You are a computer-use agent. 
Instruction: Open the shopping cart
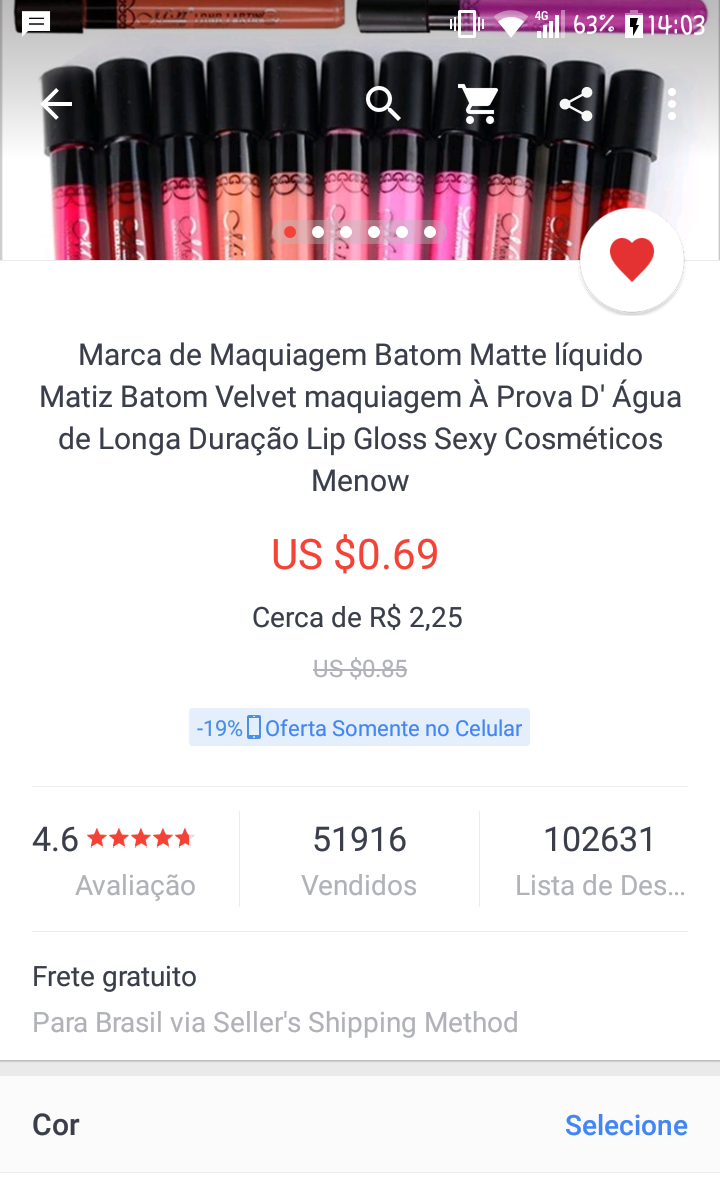coord(479,103)
